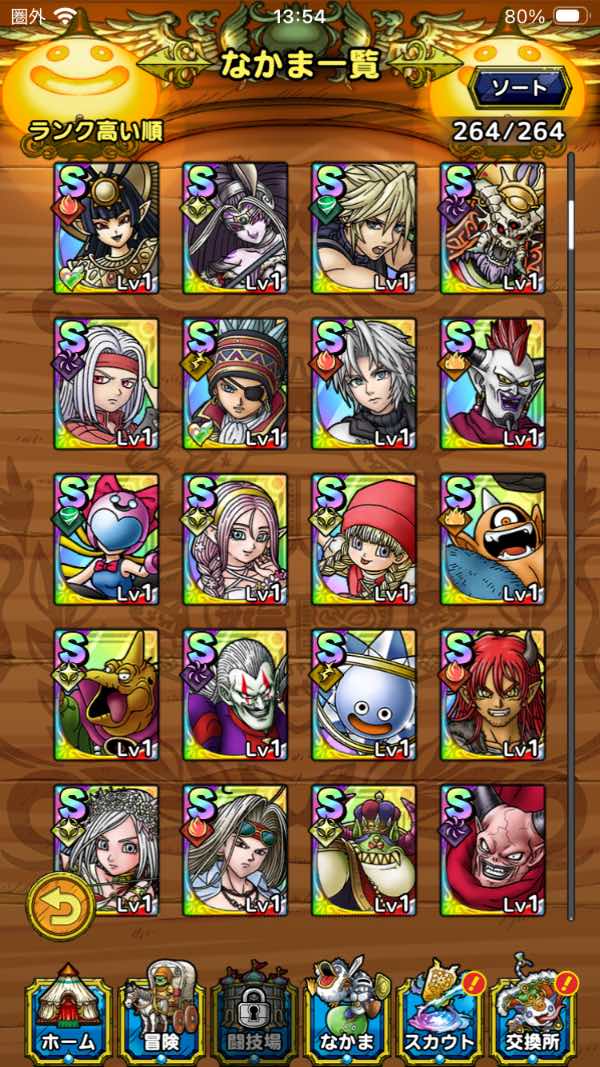Select the red-haired horned demon man card
The image size is (600, 1067).
tap(493, 695)
